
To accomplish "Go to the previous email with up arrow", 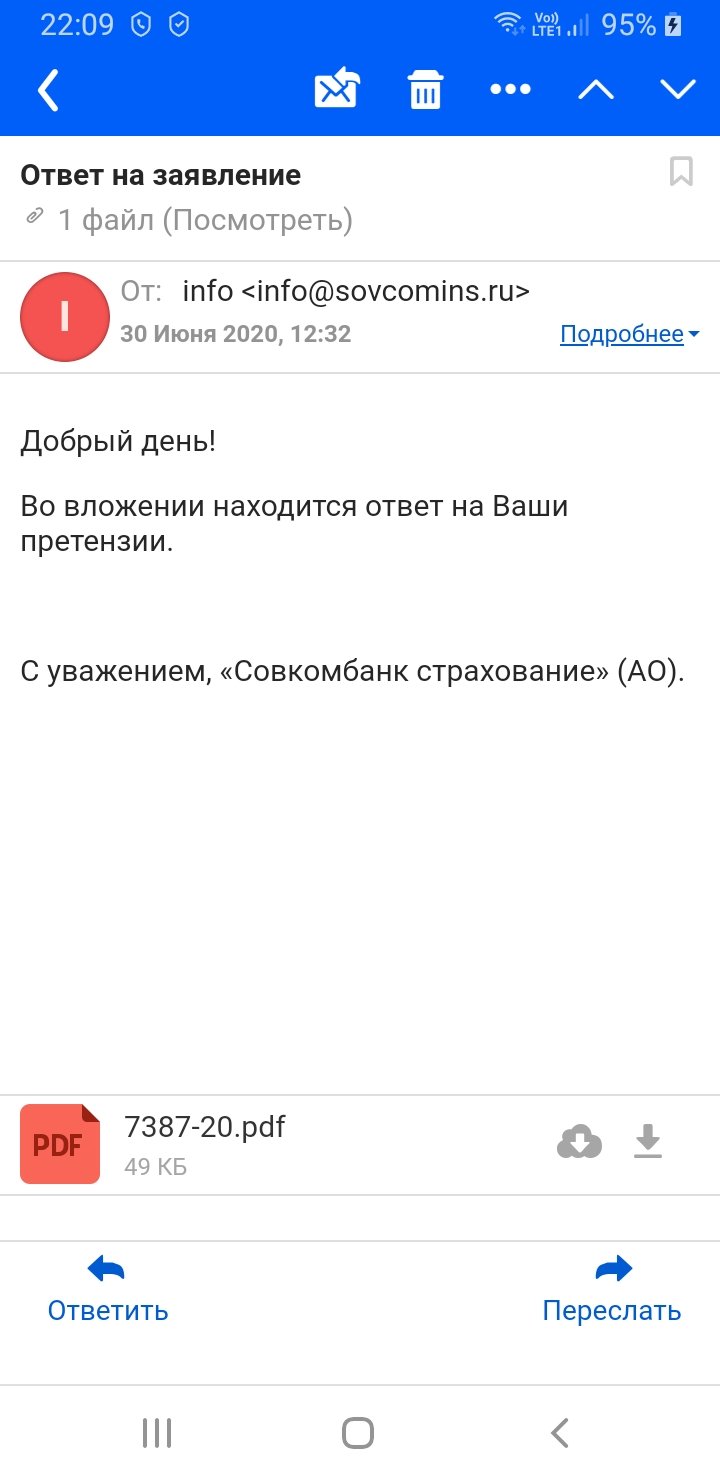I will [596, 90].
